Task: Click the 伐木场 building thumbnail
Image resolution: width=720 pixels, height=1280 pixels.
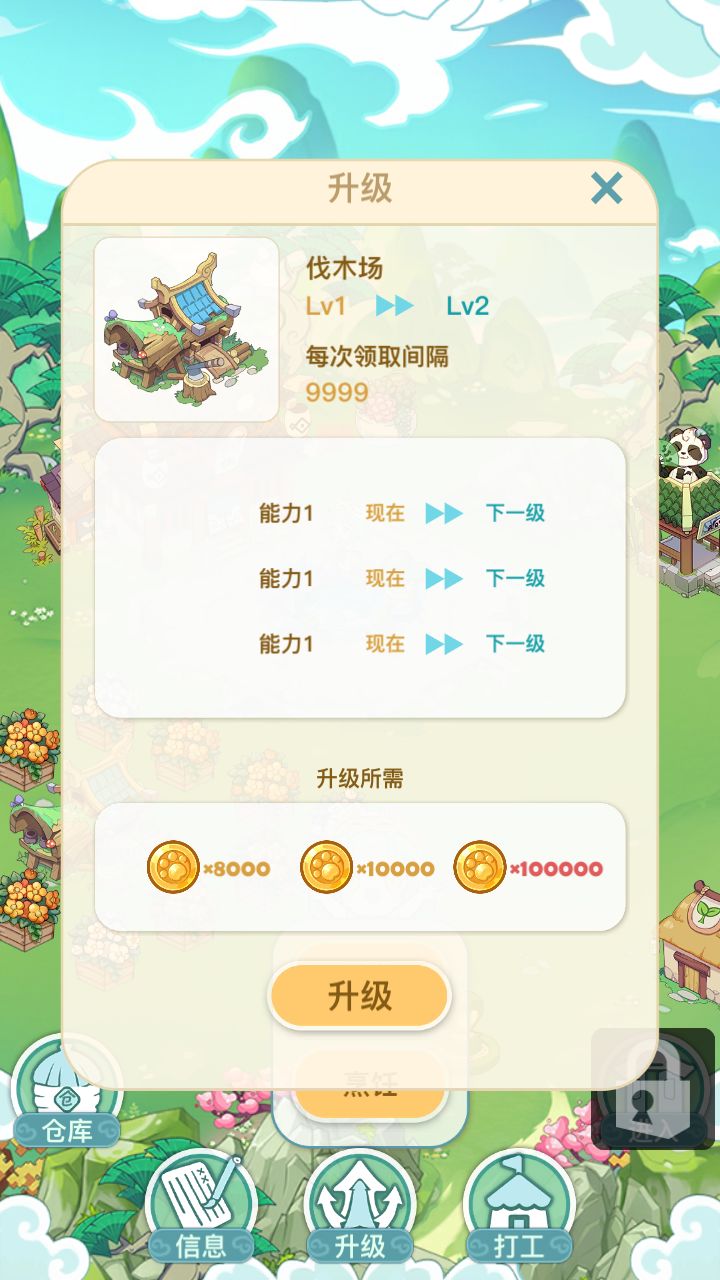Action: tap(188, 327)
